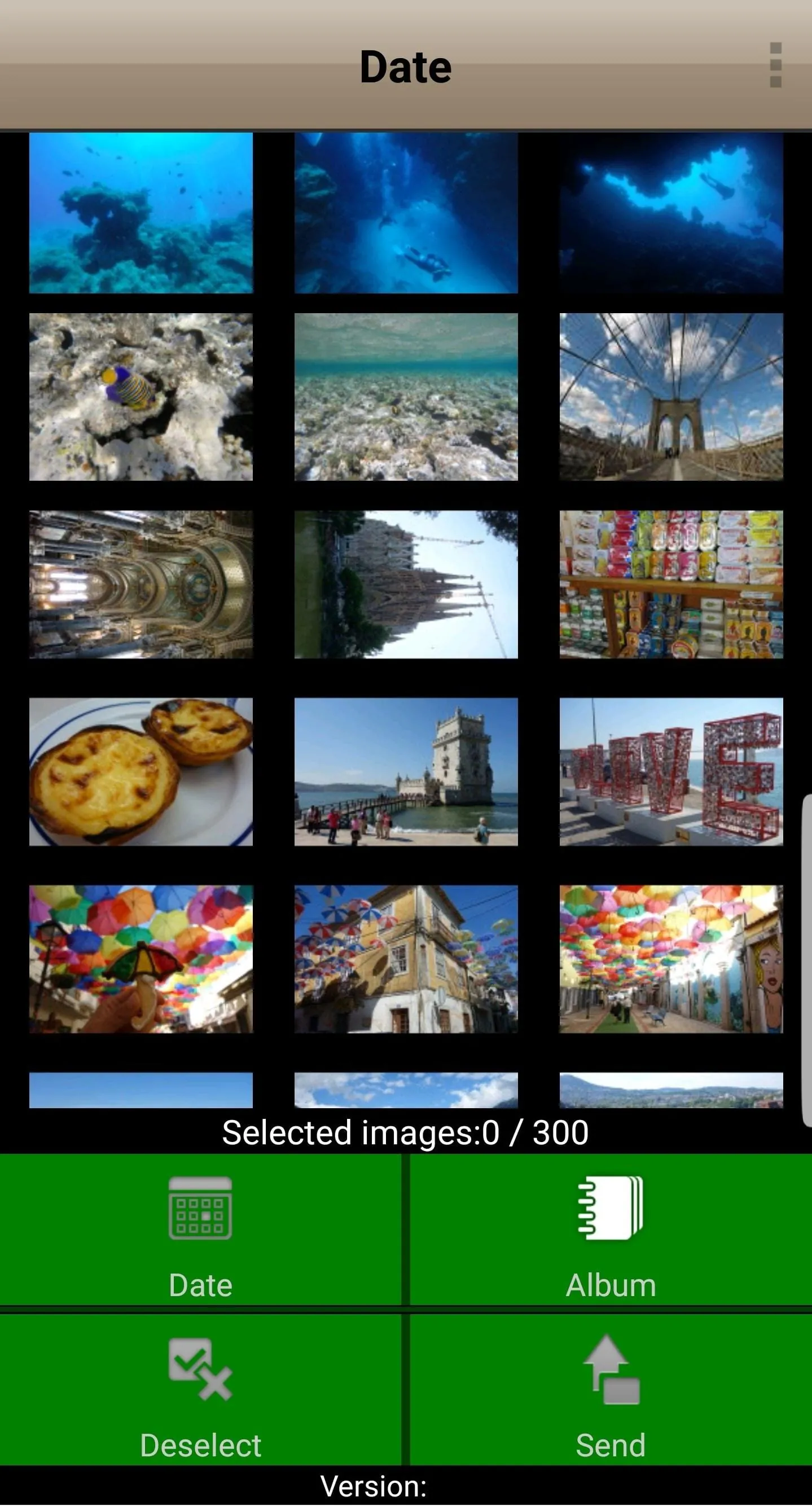
Task: Select the Brooklyn Bridge photo
Action: [670, 396]
